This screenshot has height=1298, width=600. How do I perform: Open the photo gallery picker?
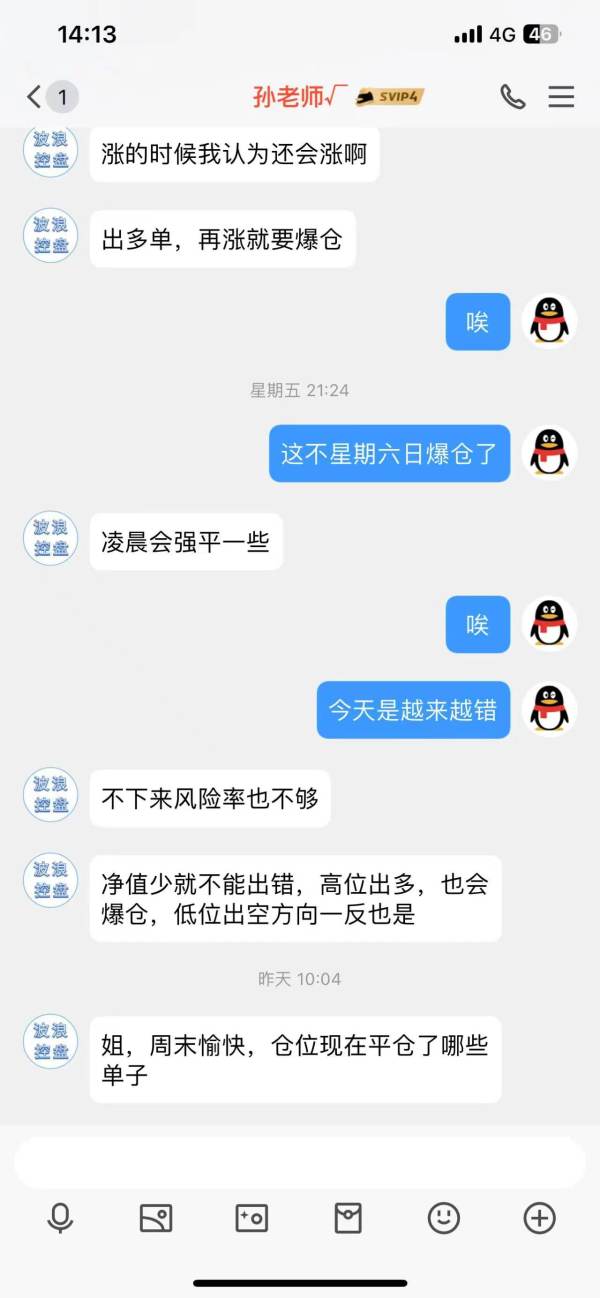click(x=156, y=1218)
